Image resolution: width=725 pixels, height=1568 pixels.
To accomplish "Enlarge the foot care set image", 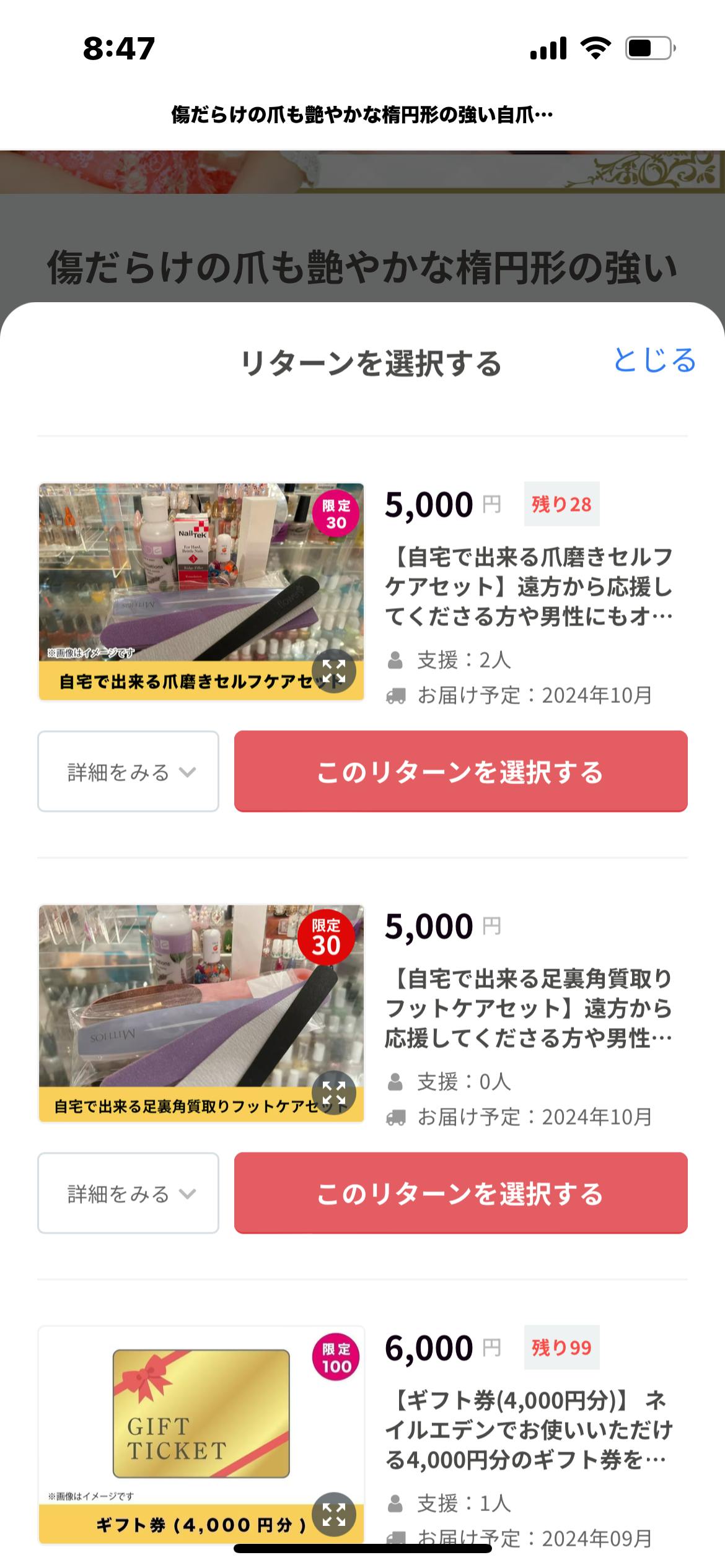I will pyautogui.click(x=334, y=1093).
